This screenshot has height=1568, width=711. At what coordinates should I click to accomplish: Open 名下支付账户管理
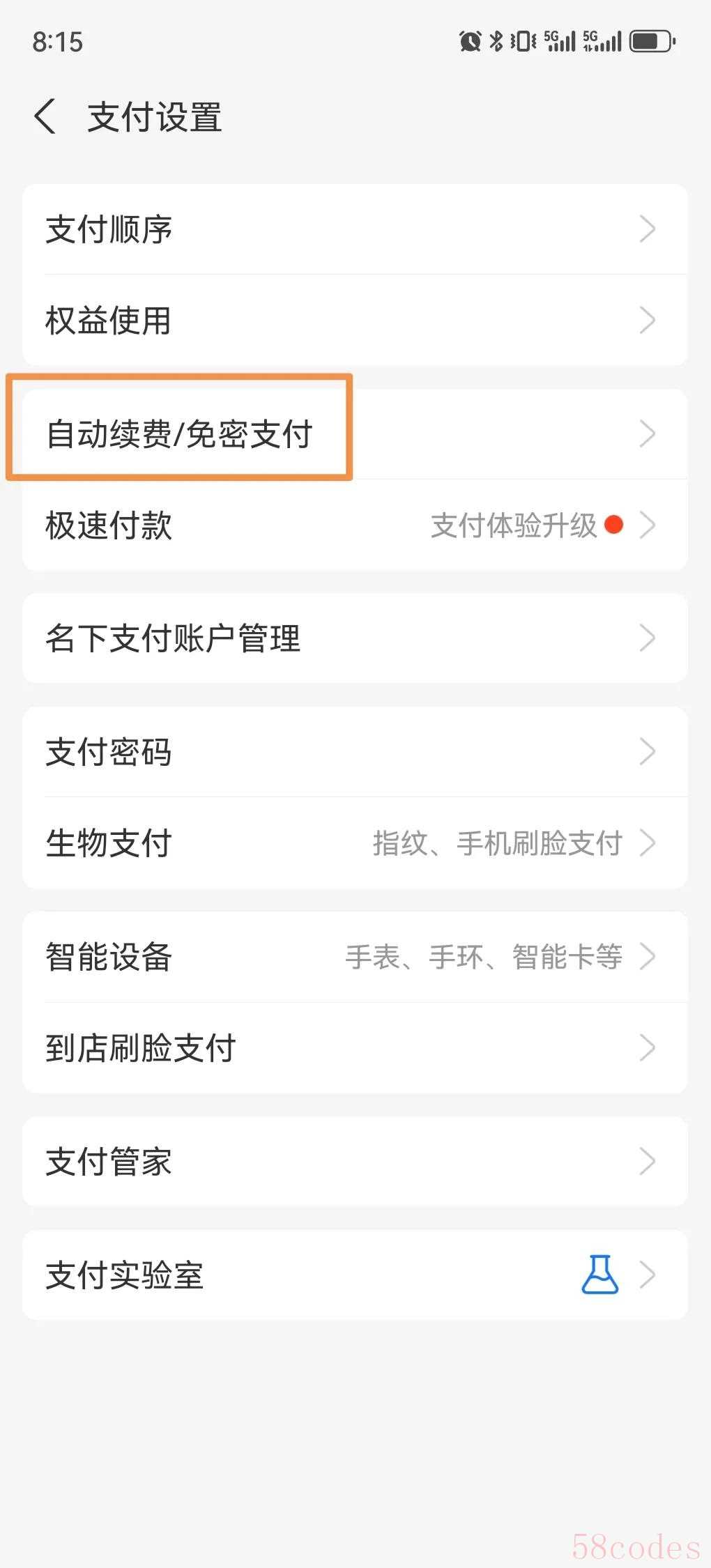tap(354, 638)
